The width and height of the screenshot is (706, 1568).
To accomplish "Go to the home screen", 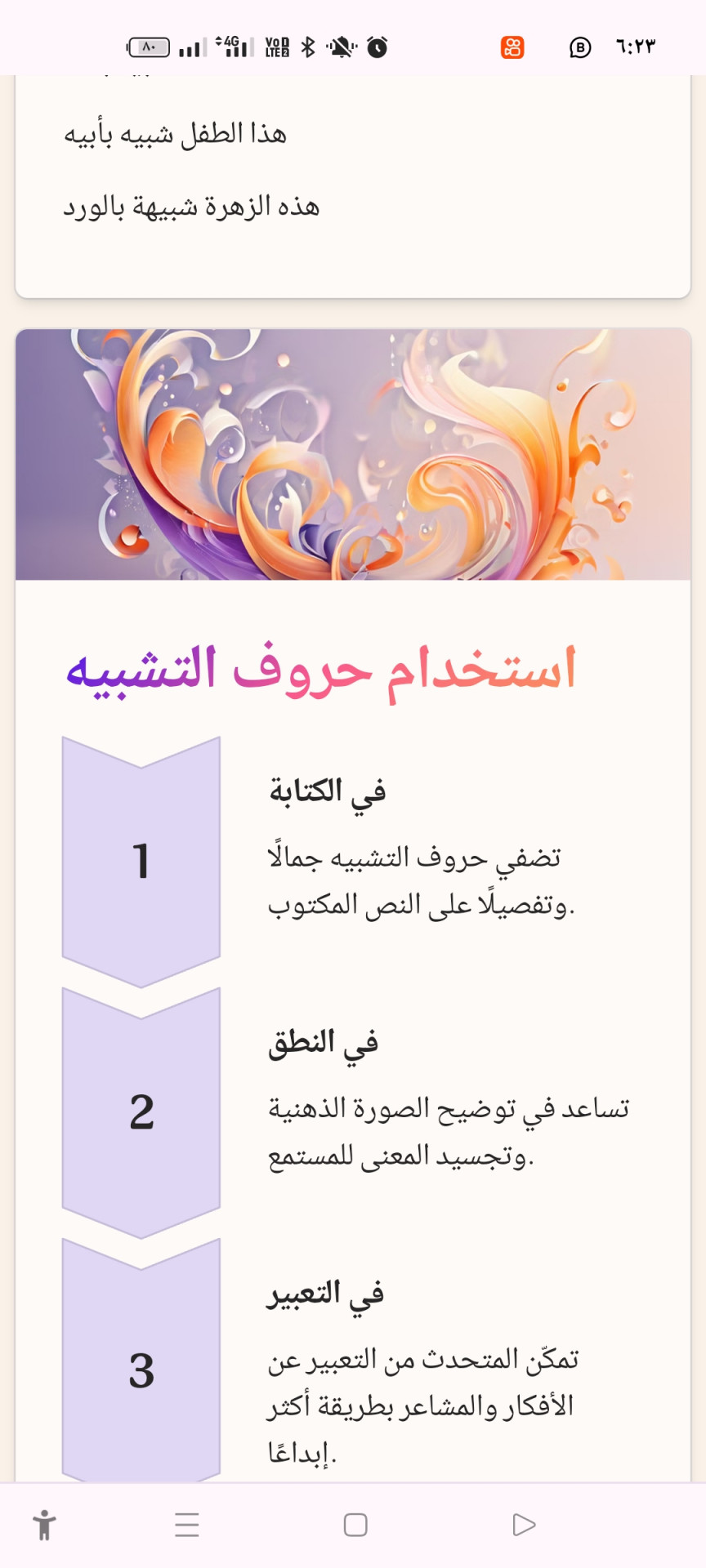I will coord(355,1525).
